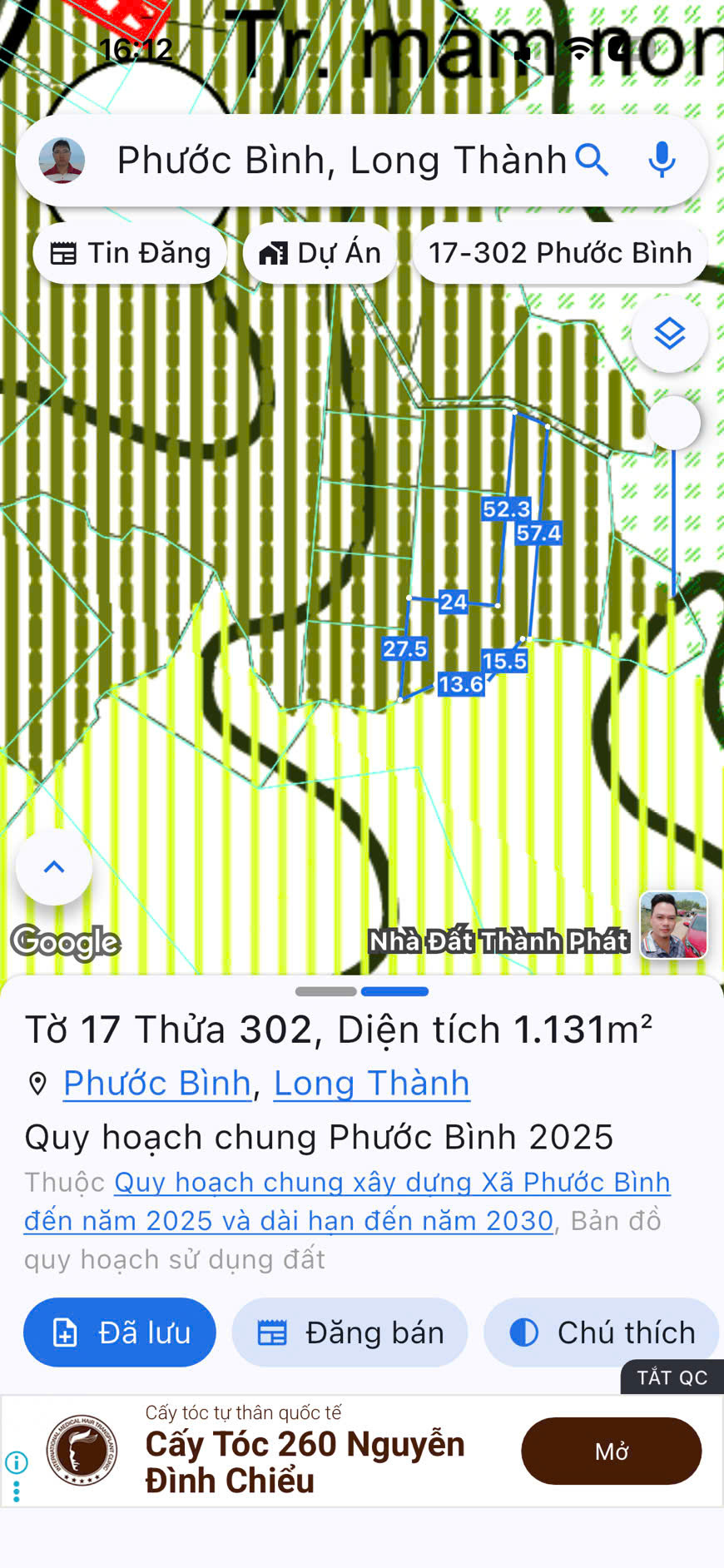The width and height of the screenshot is (724, 1568).
Task: Expand the panel with the up chevron
Action: tap(54, 866)
